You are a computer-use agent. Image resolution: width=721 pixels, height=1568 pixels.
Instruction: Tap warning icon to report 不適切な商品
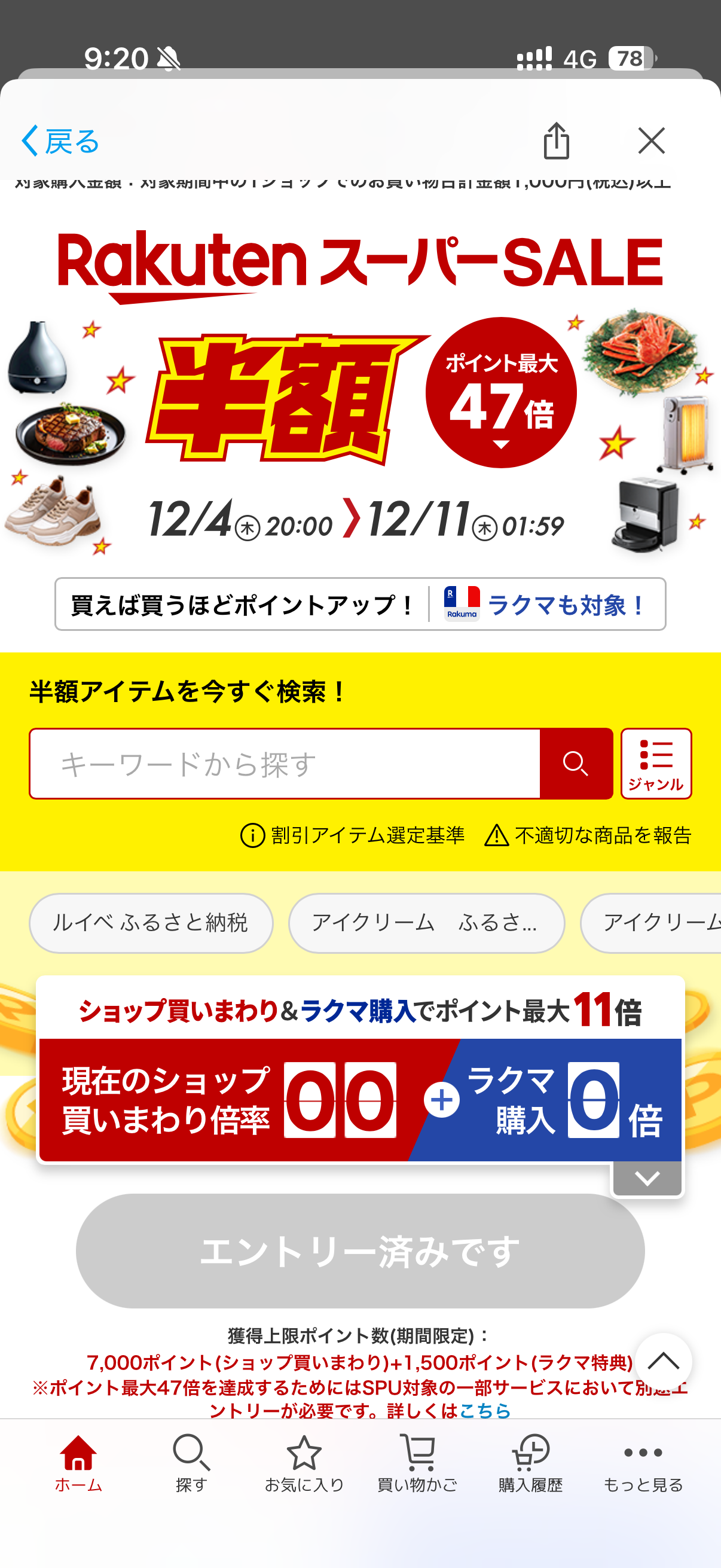(x=497, y=837)
